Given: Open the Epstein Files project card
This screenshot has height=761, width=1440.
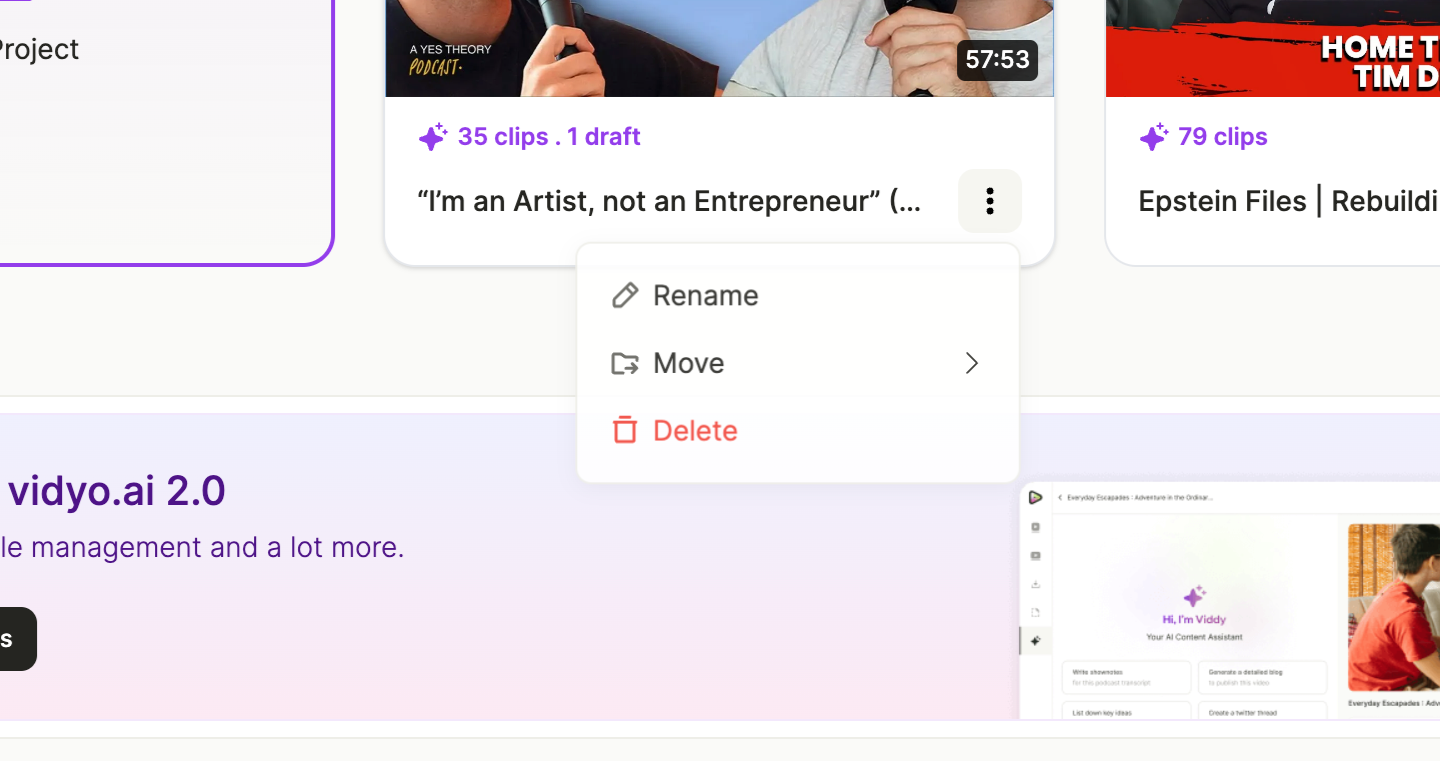Looking at the screenshot, I should coord(1287,202).
